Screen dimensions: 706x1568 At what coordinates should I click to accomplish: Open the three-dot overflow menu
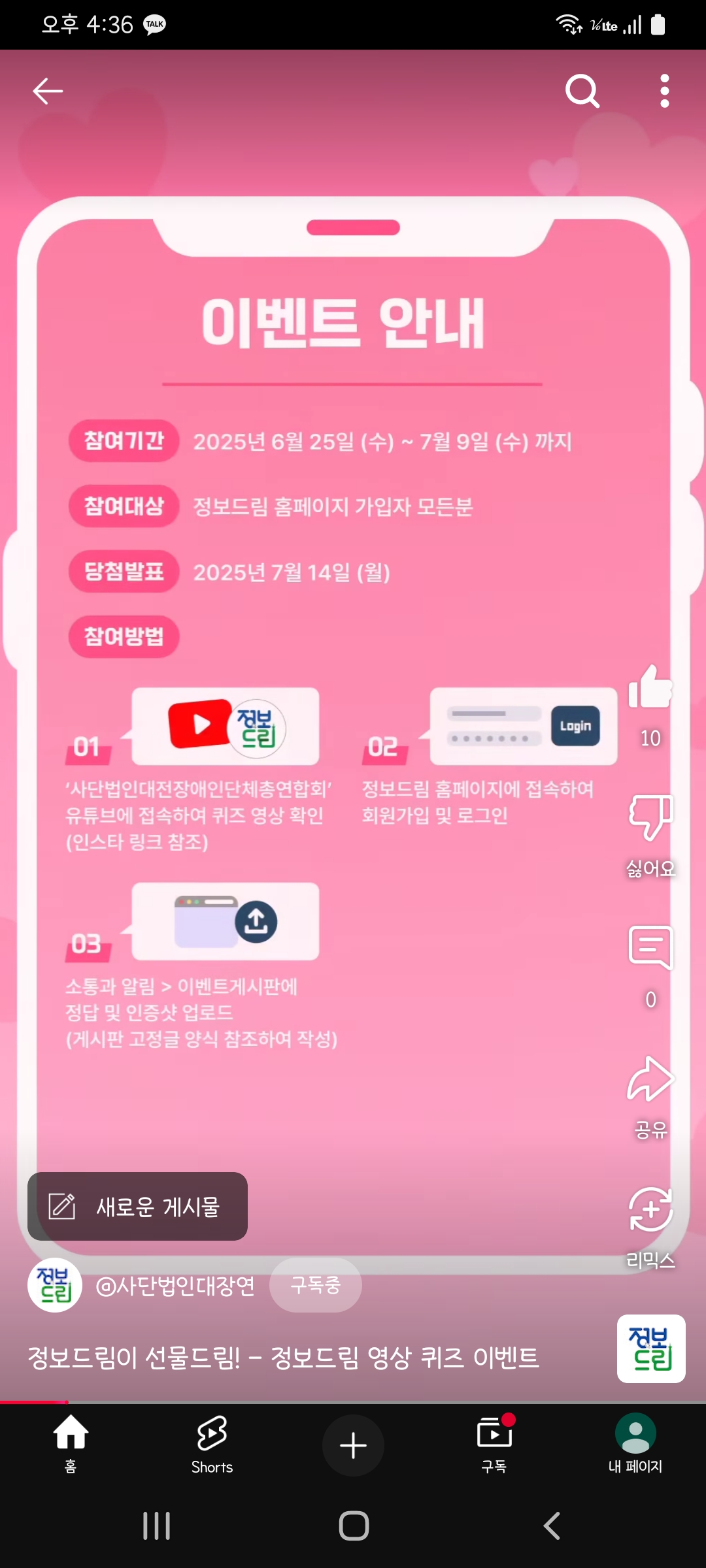(x=664, y=91)
